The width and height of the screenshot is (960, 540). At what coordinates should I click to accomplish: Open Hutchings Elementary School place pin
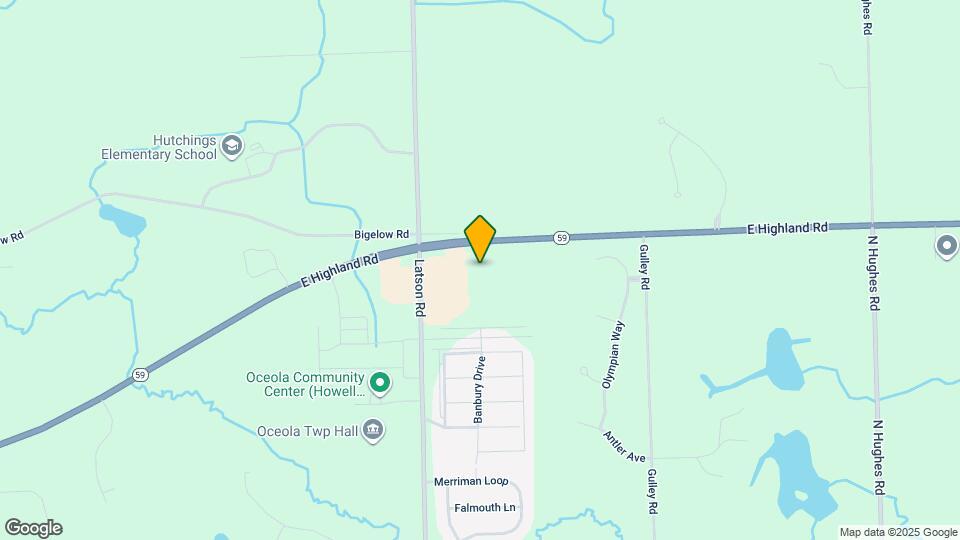tap(232, 147)
